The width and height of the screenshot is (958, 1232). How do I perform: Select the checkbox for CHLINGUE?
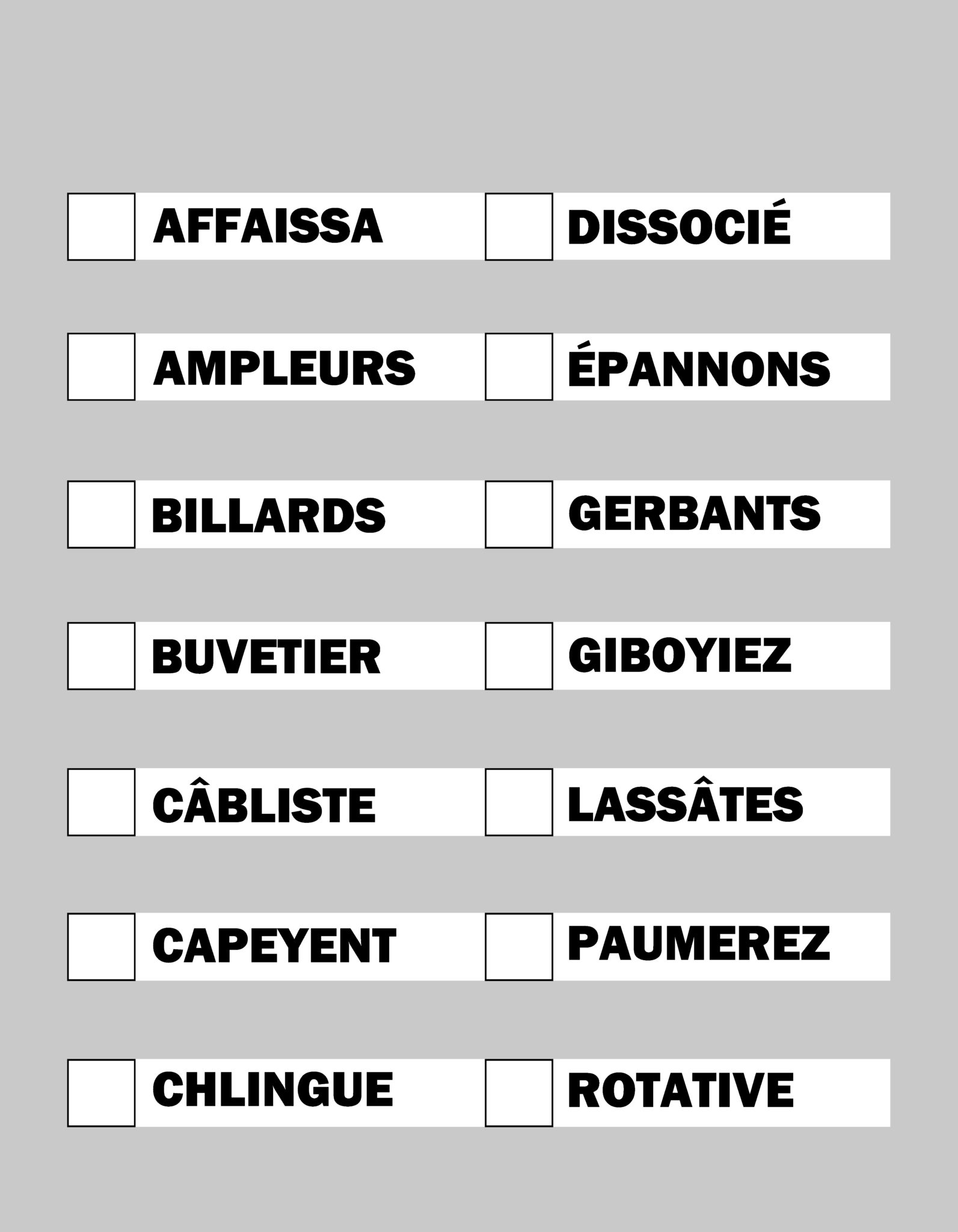(101, 1093)
